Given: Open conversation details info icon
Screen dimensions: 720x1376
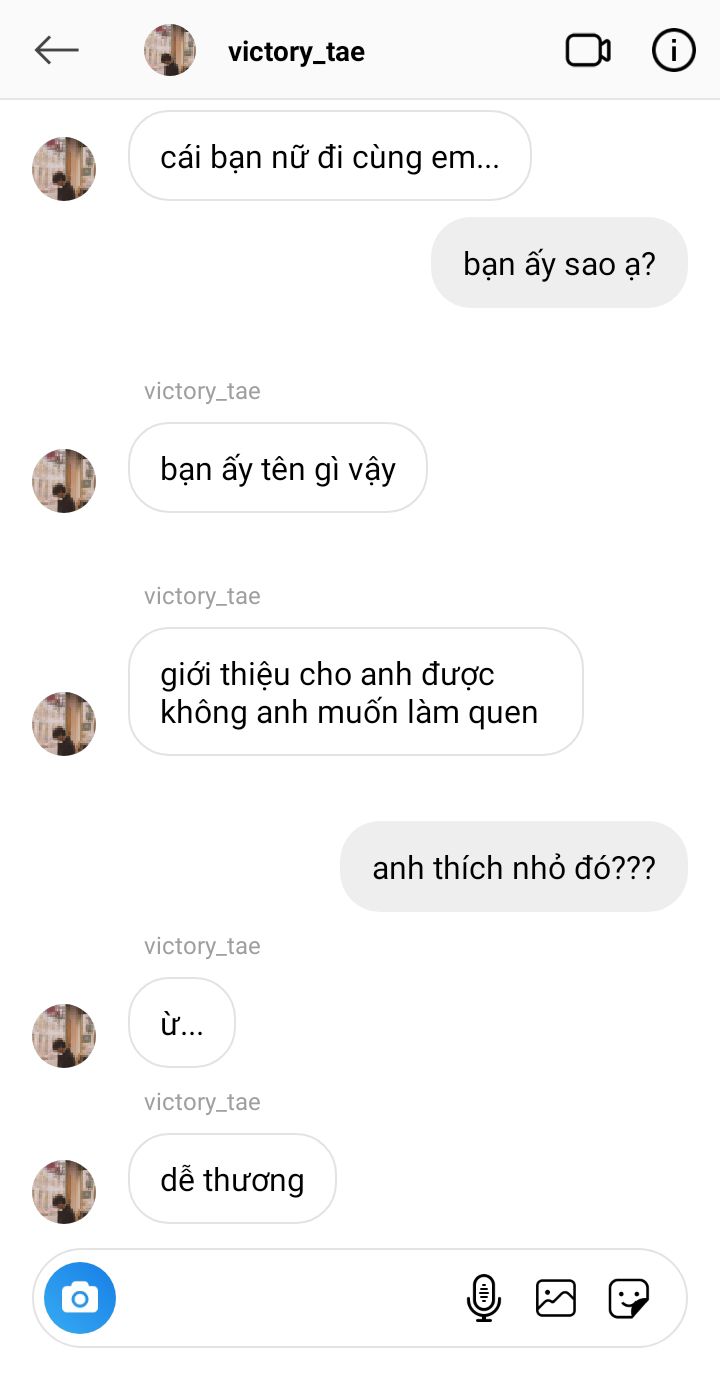Looking at the screenshot, I should point(674,50).
